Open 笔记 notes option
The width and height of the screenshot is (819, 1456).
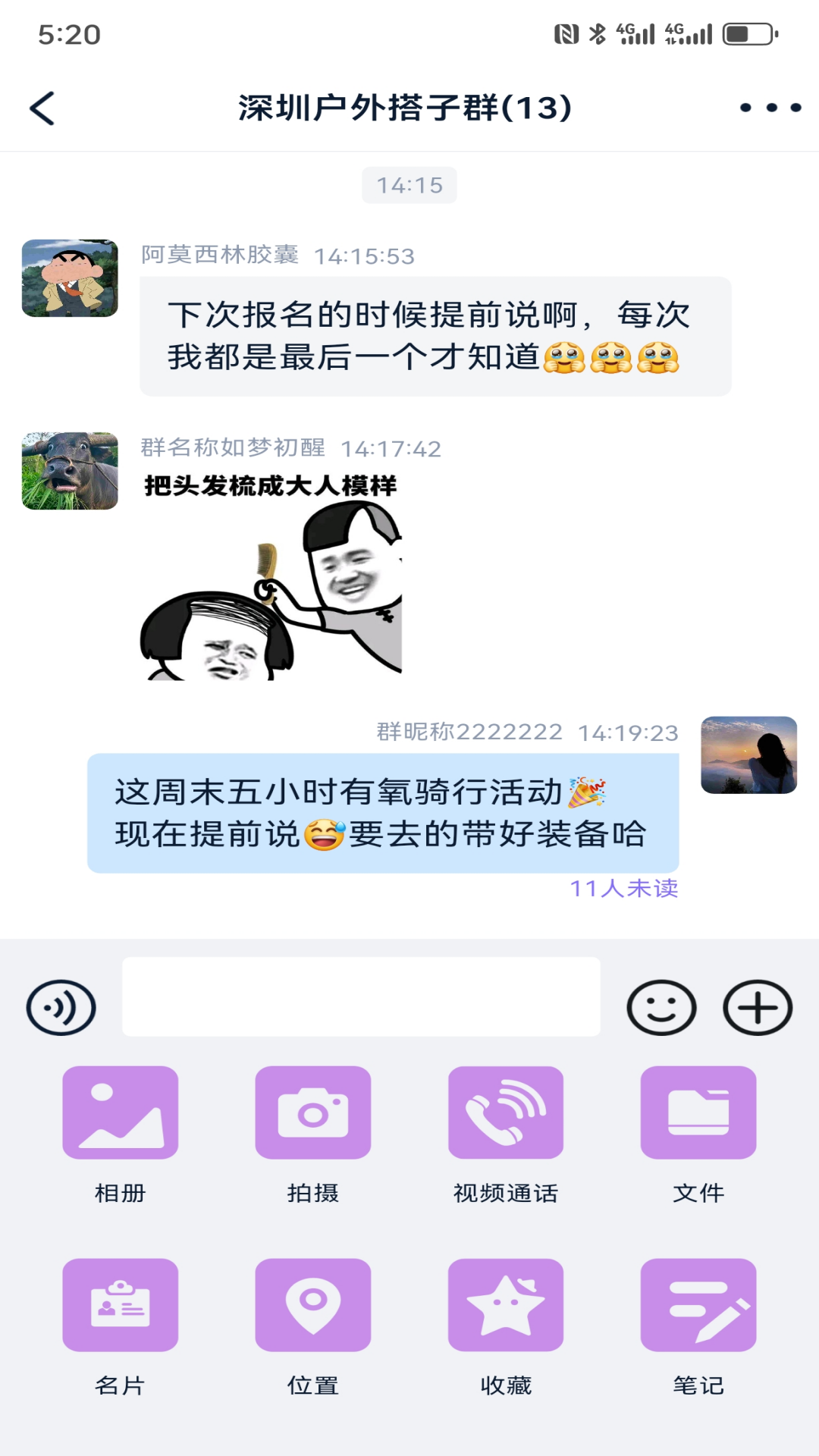pyautogui.click(x=698, y=1305)
